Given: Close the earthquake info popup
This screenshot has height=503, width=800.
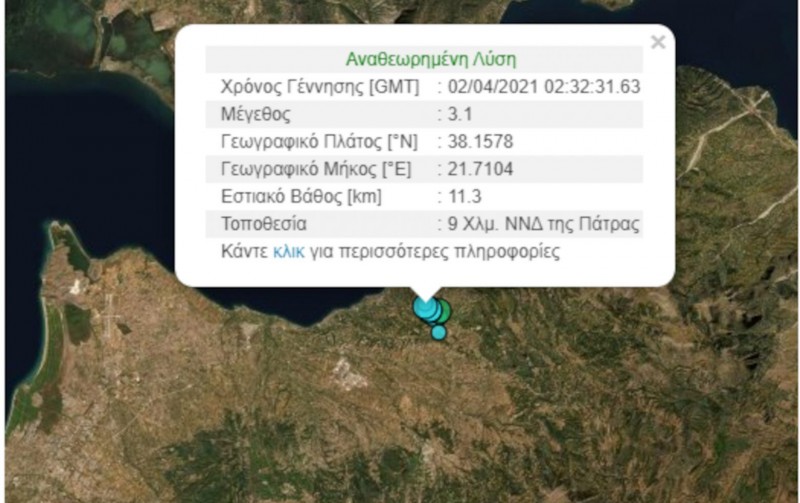Looking at the screenshot, I should click(x=657, y=42).
